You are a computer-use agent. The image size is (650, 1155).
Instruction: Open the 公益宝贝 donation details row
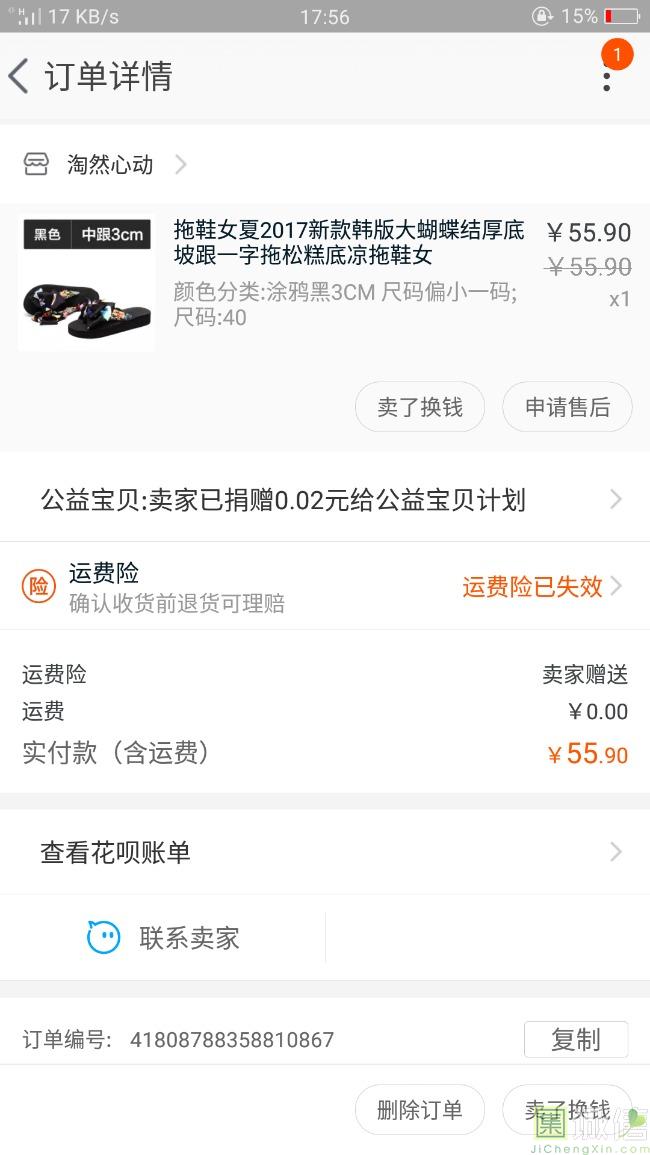pyautogui.click(x=325, y=499)
